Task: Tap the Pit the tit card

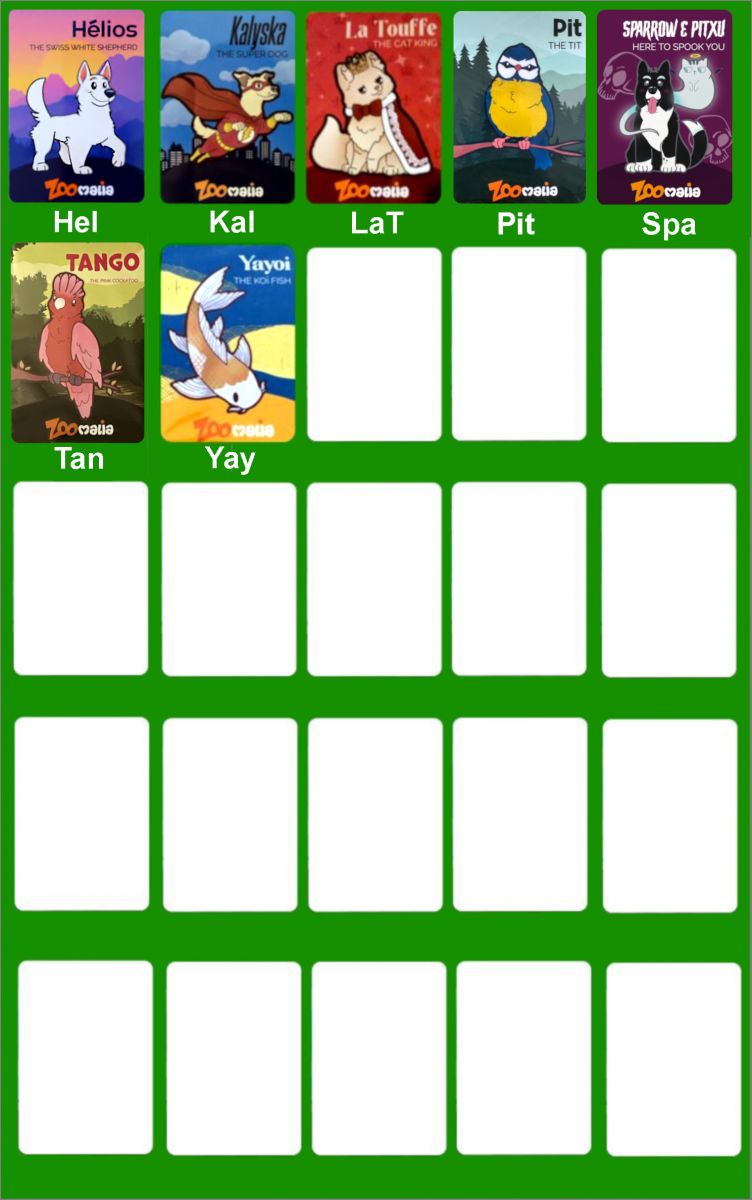Action: pos(520,107)
